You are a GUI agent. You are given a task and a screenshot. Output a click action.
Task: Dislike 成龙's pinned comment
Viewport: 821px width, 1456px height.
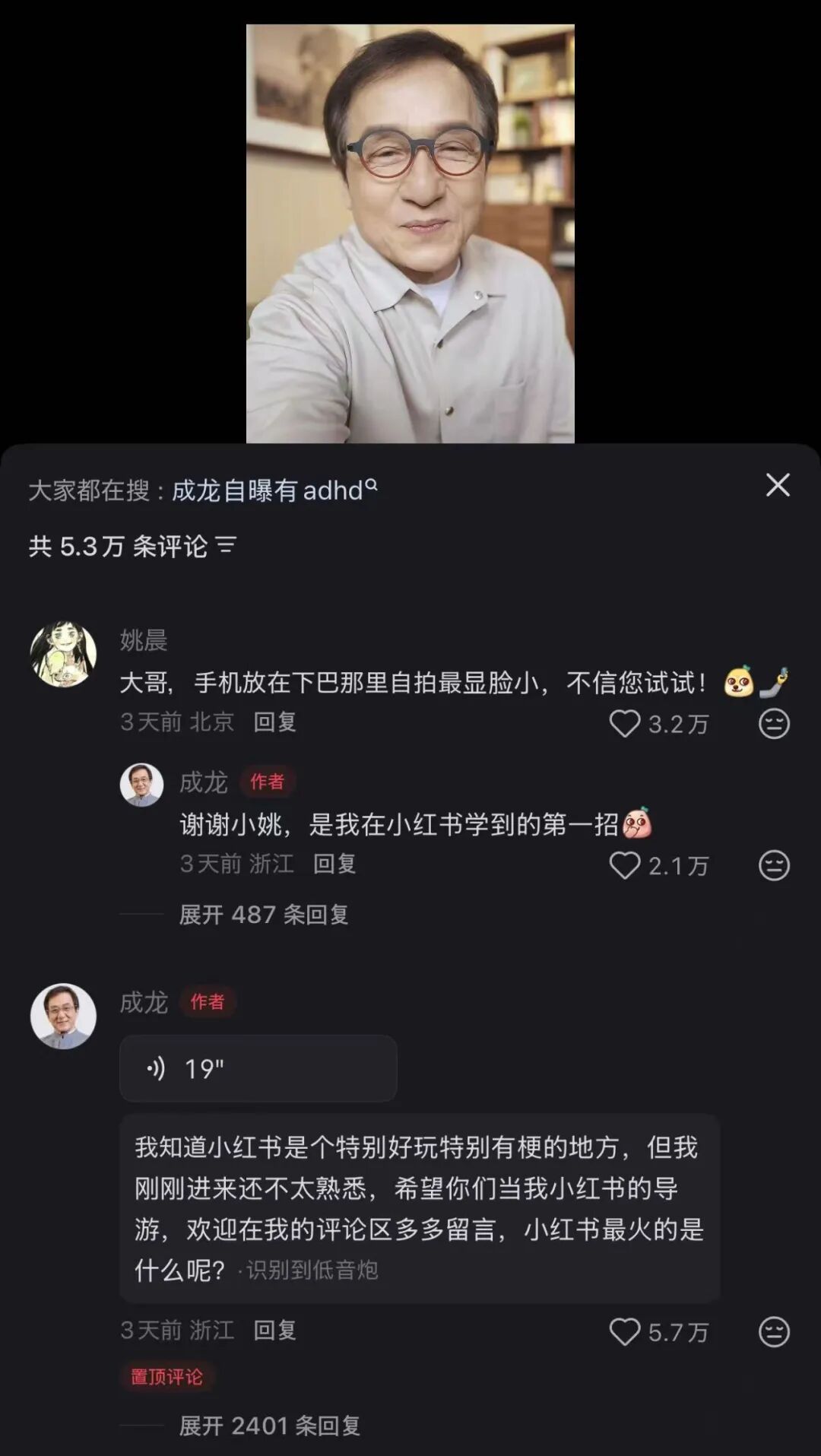(774, 1331)
